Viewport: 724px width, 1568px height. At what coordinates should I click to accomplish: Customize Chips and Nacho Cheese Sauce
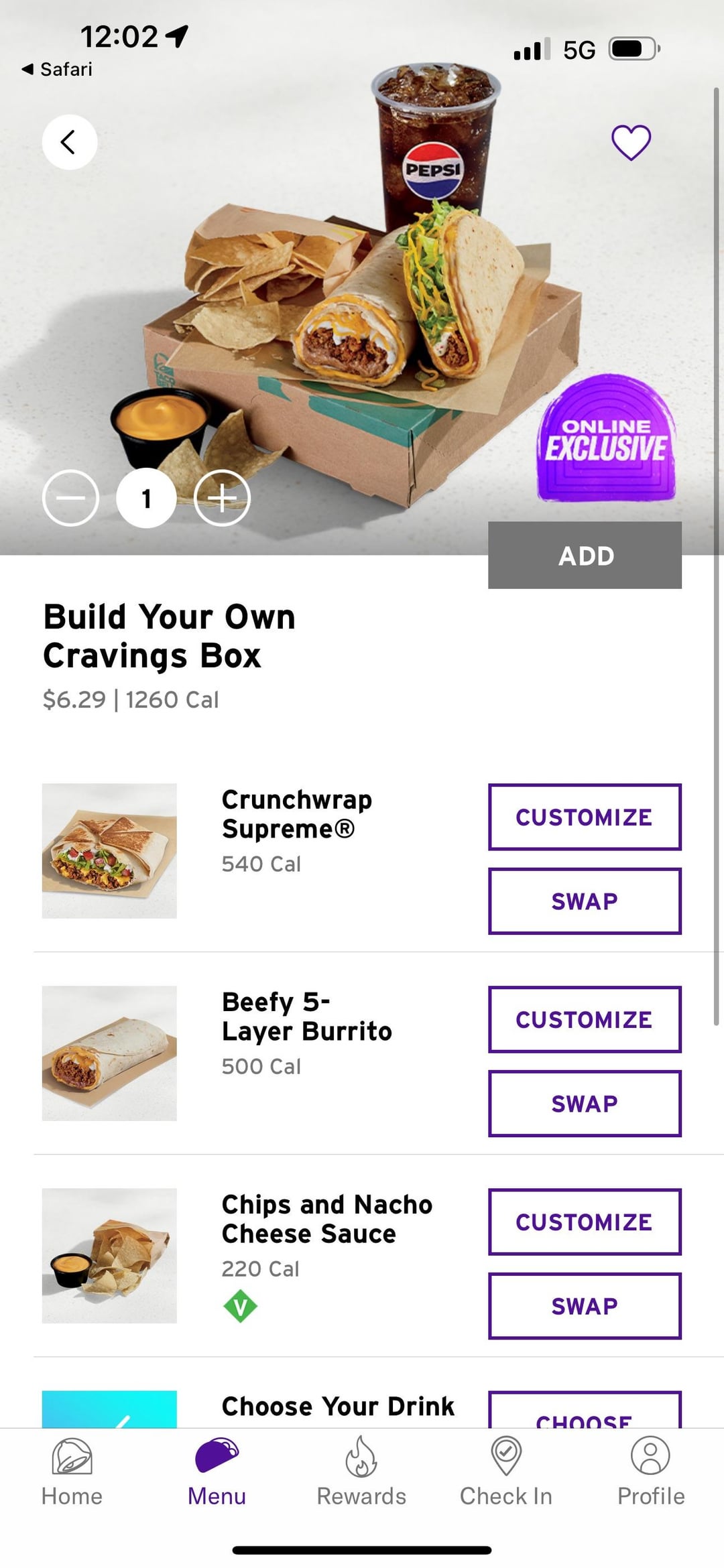(x=585, y=1222)
